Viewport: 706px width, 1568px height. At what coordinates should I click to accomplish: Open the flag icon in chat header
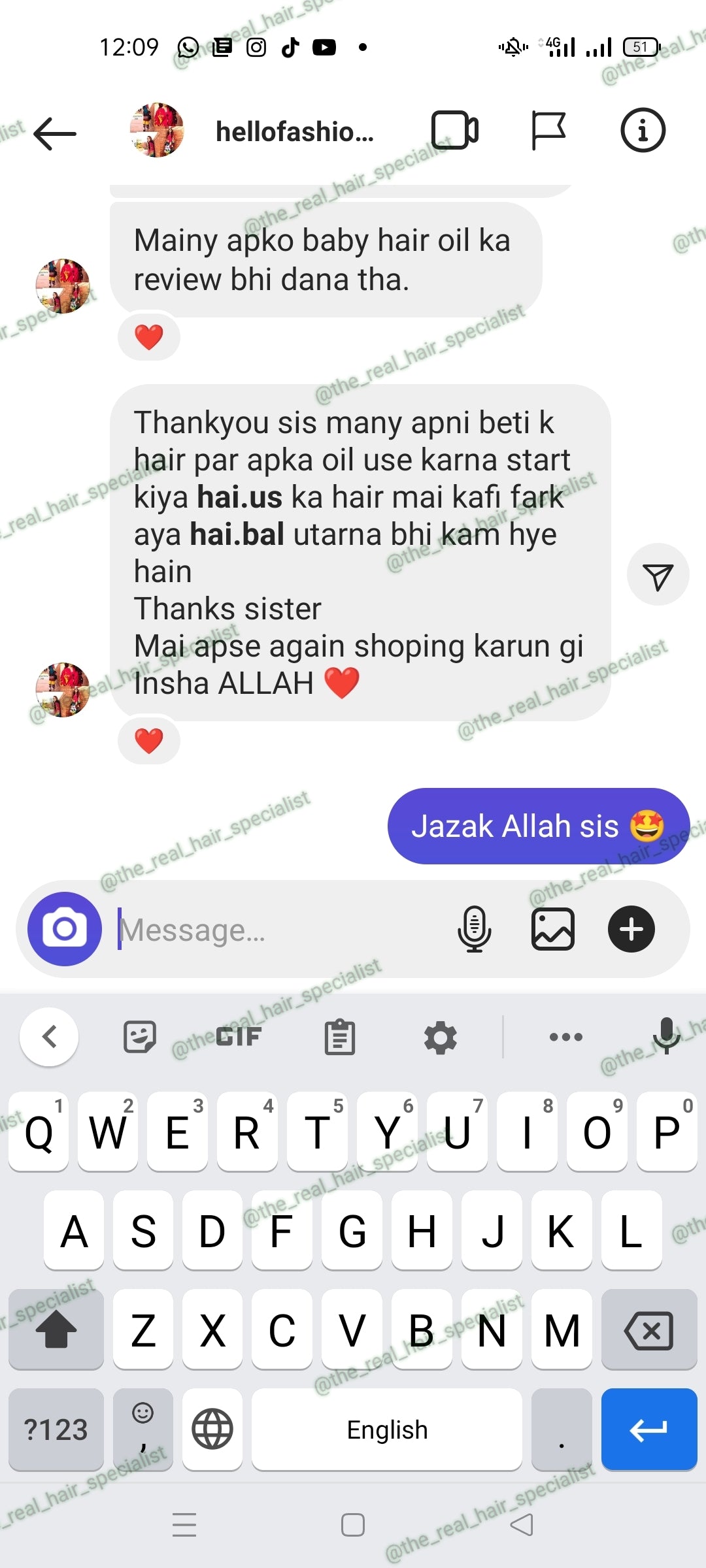click(548, 131)
